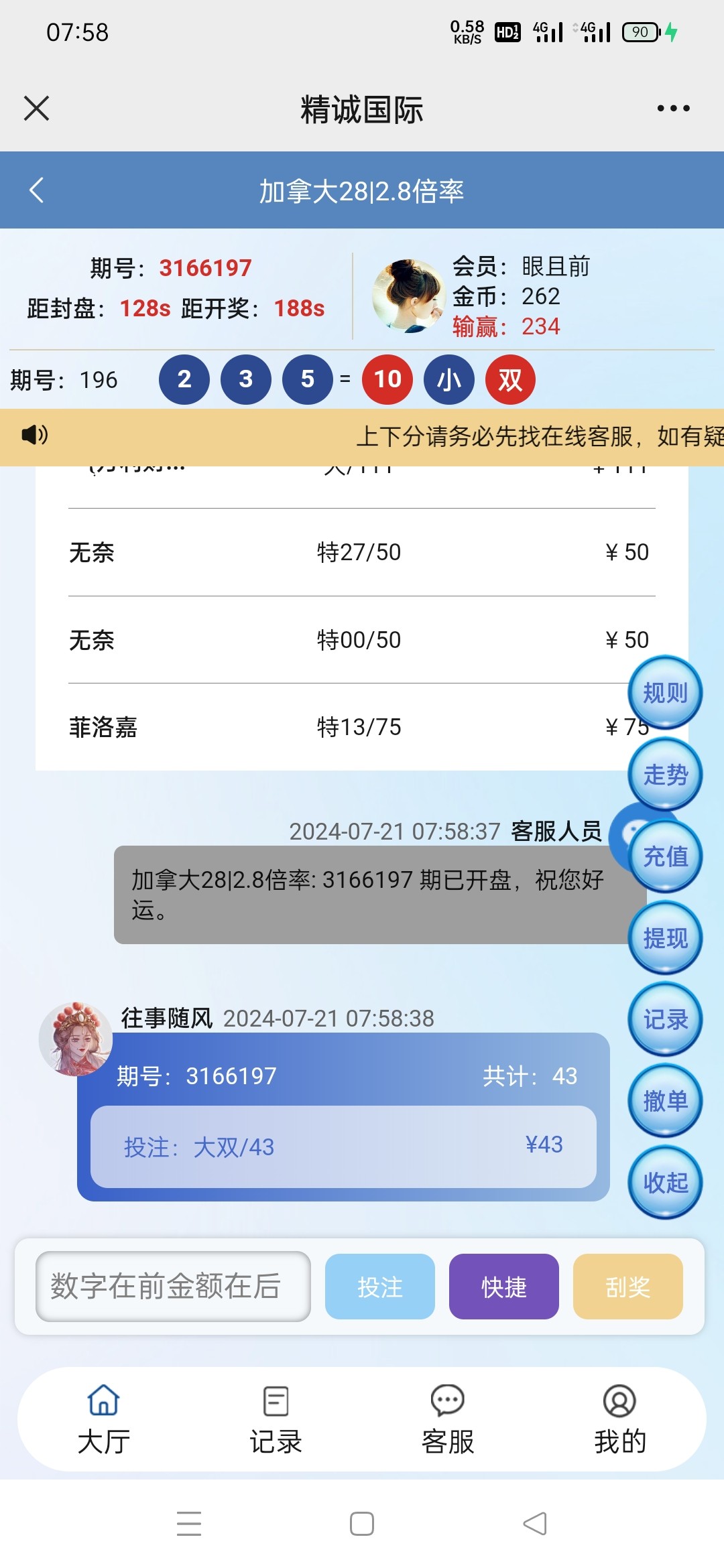Tap the 刮奖 scratch card button

(627, 1287)
